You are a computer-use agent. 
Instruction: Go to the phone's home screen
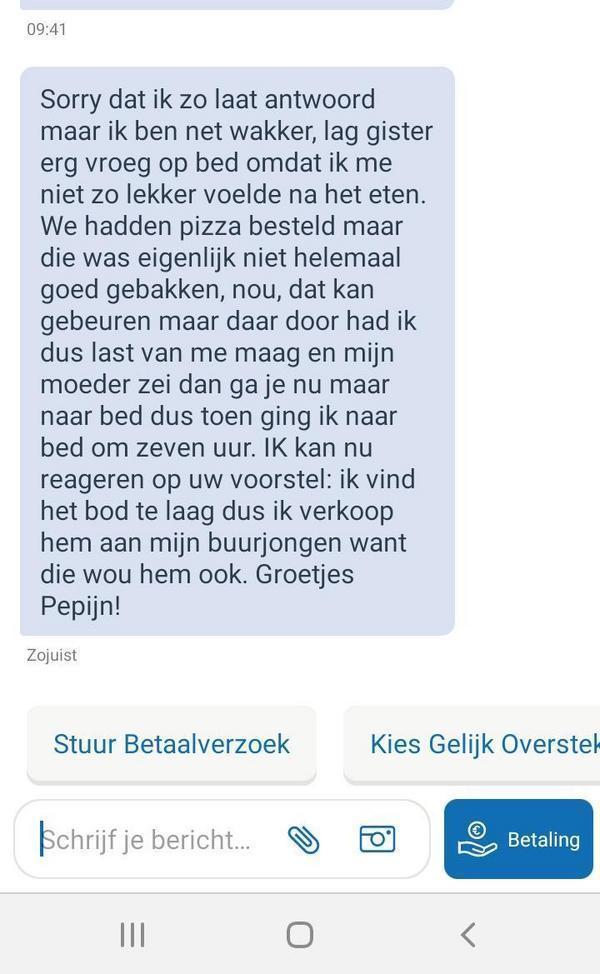(x=300, y=934)
